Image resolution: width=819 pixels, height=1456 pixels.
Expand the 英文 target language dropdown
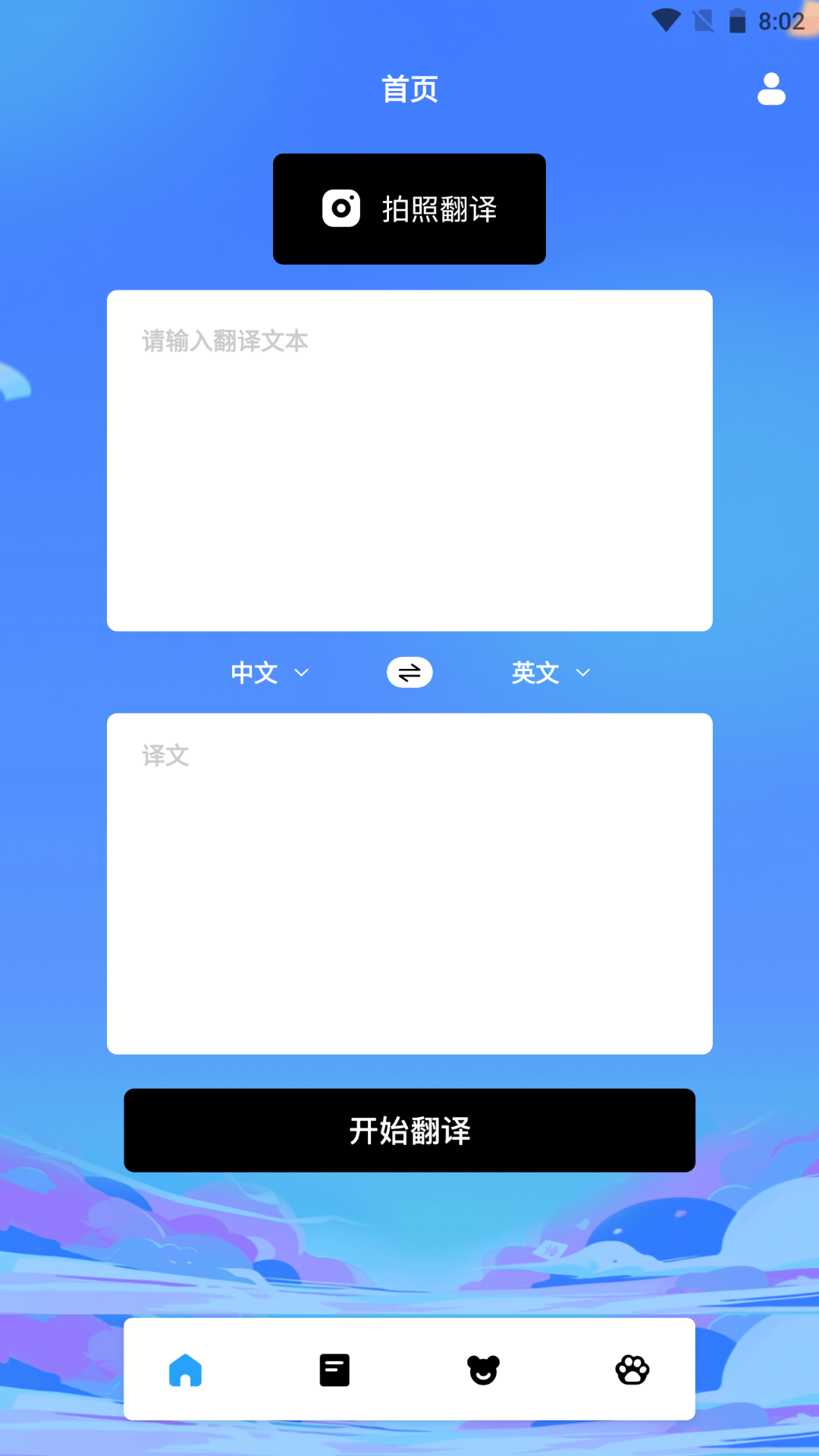(551, 673)
